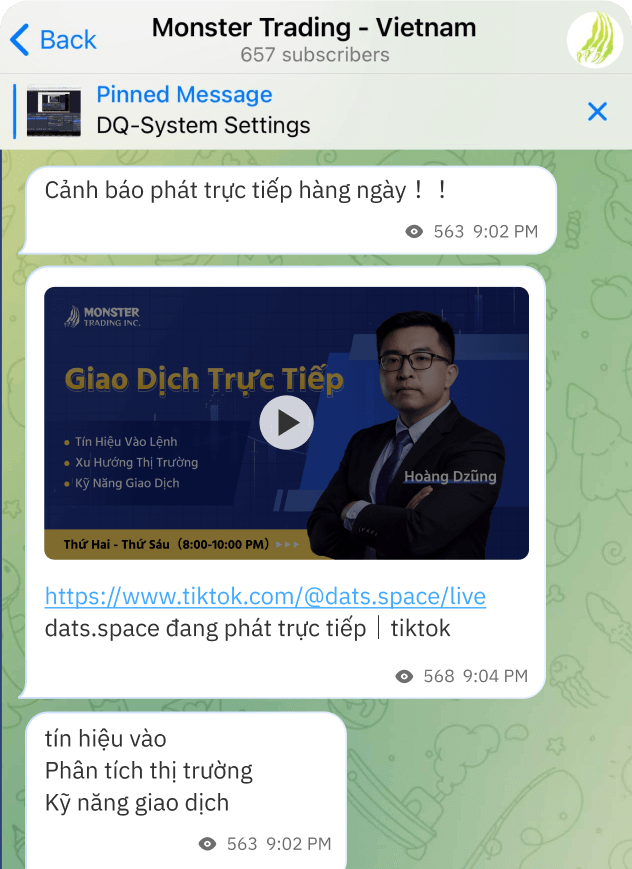Play the Giao Dịch Trực Tiếp video
This screenshot has width=632, height=869.
pyautogui.click(x=286, y=423)
